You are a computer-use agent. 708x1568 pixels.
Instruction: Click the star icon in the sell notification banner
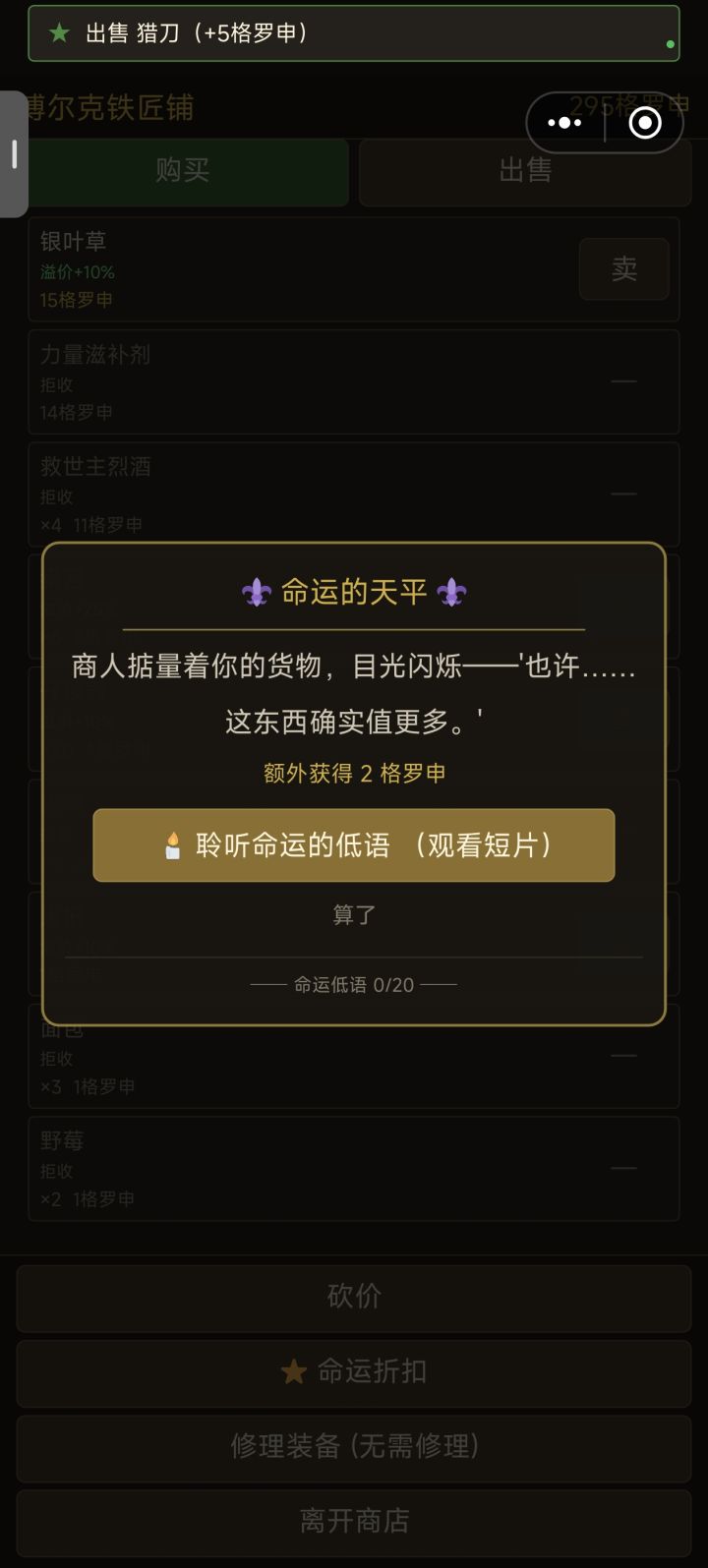pyautogui.click(x=59, y=32)
